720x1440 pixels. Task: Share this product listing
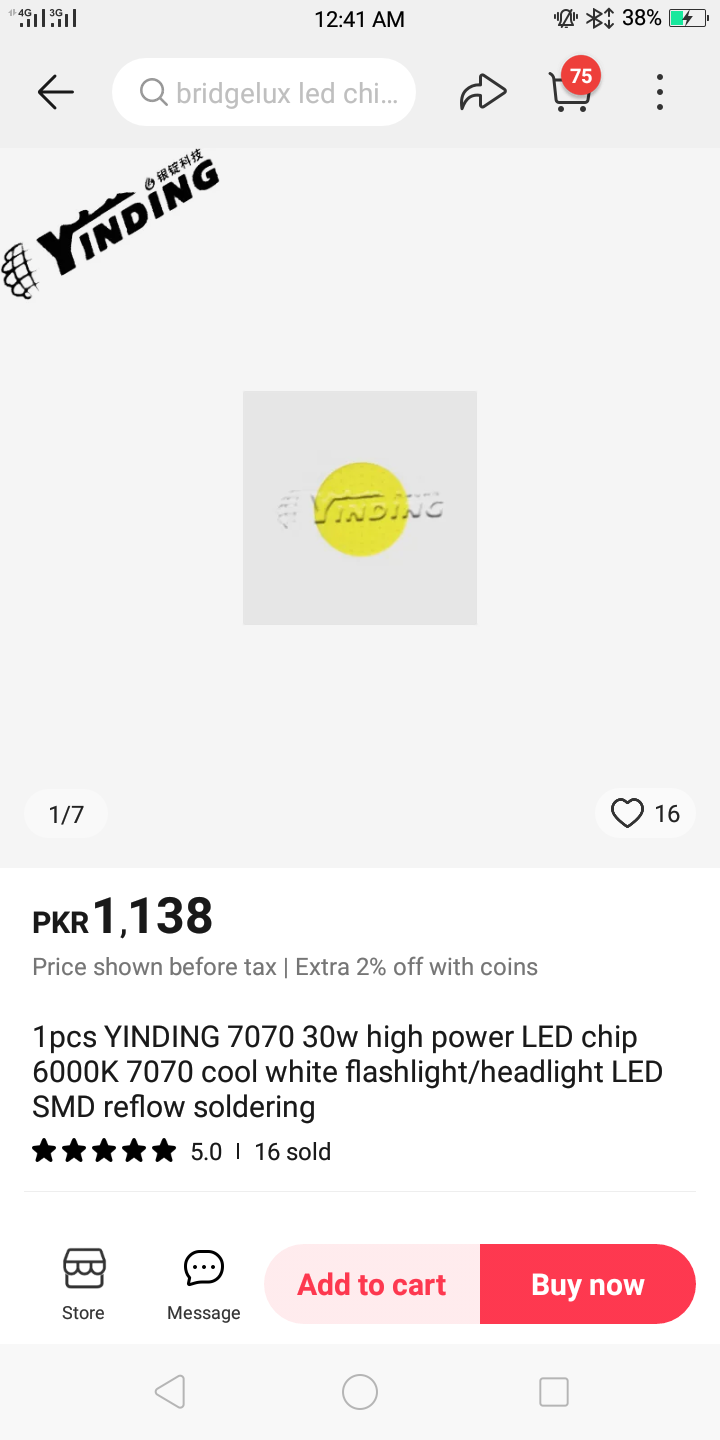pyautogui.click(x=483, y=93)
